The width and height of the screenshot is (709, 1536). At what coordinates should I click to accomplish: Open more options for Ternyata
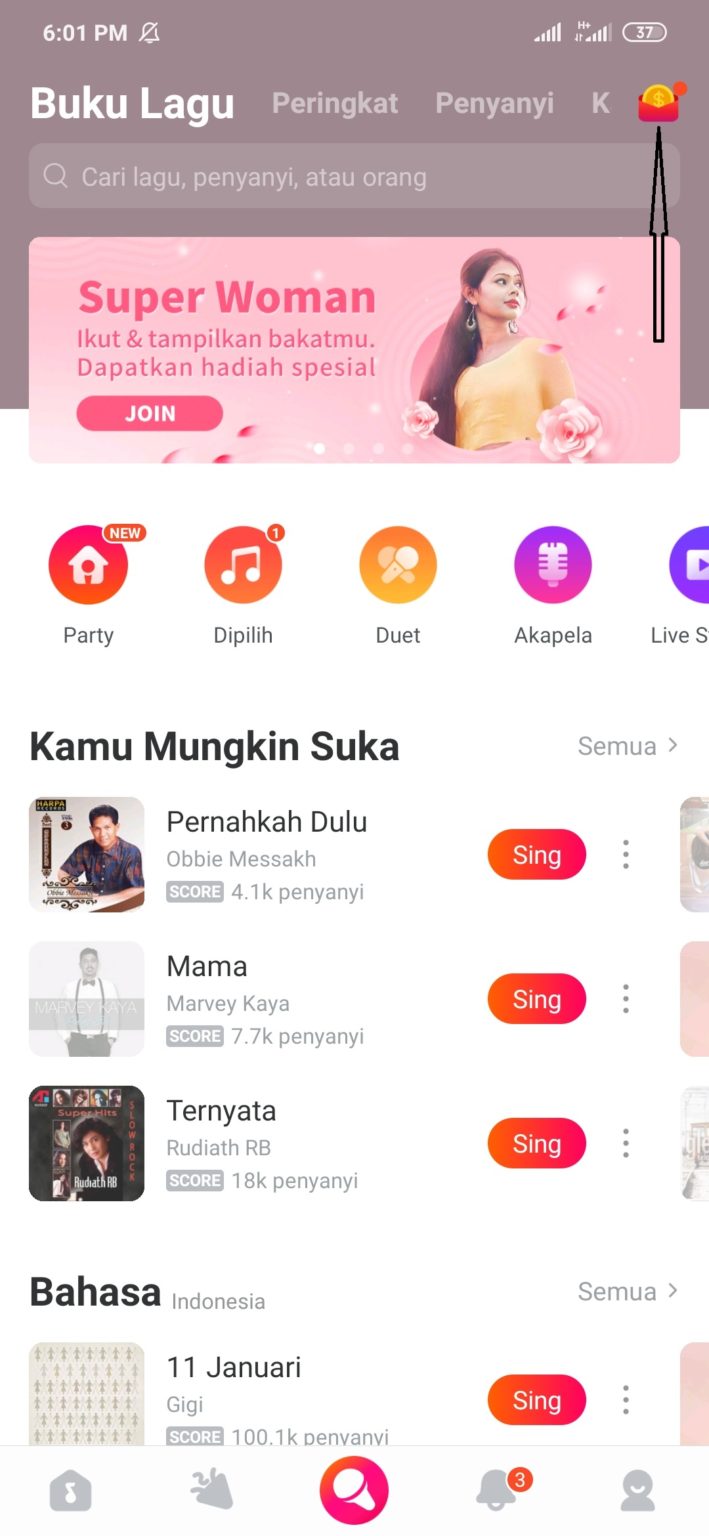tap(626, 1143)
